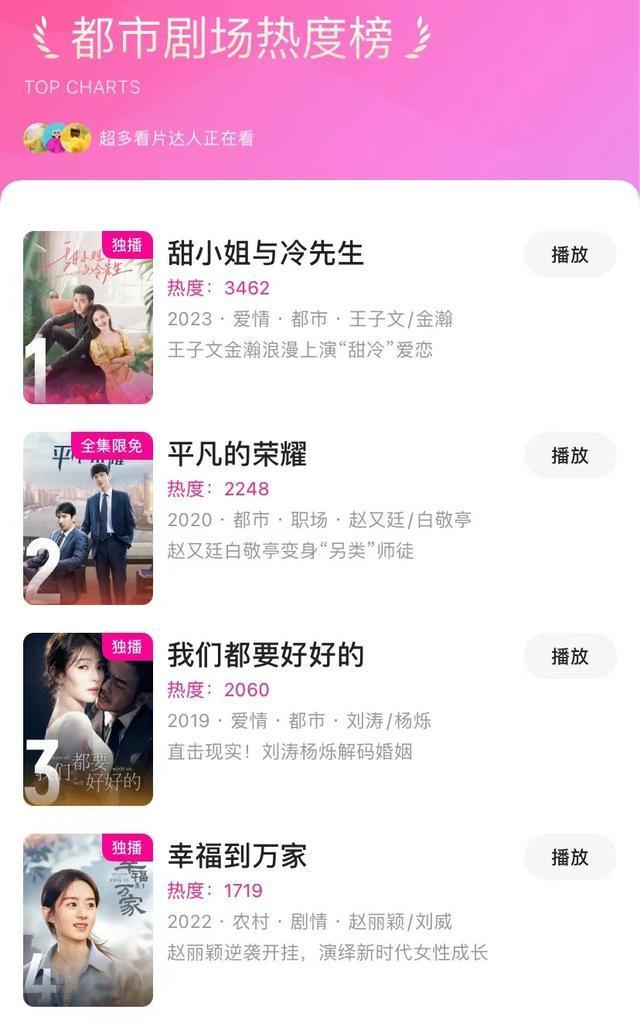The width and height of the screenshot is (640, 1023).
Task: Play 幸福到万家
Action: pos(570,858)
